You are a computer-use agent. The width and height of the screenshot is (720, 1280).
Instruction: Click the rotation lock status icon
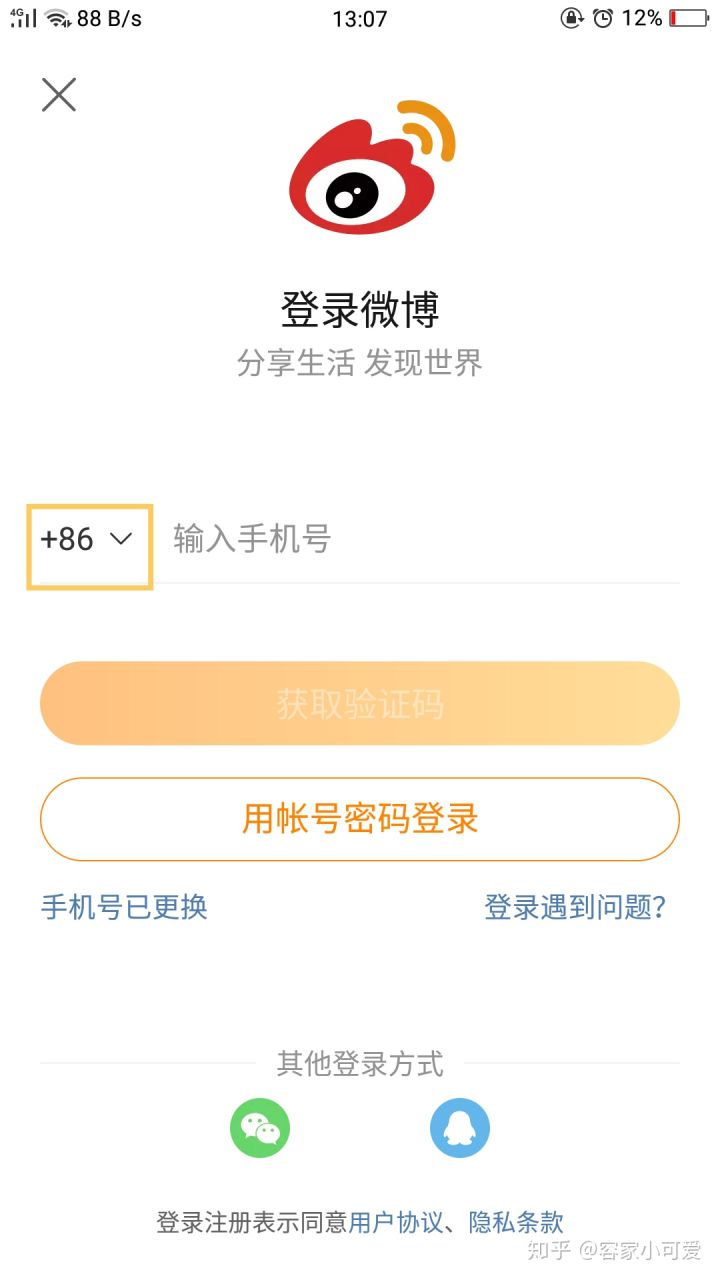pos(572,18)
